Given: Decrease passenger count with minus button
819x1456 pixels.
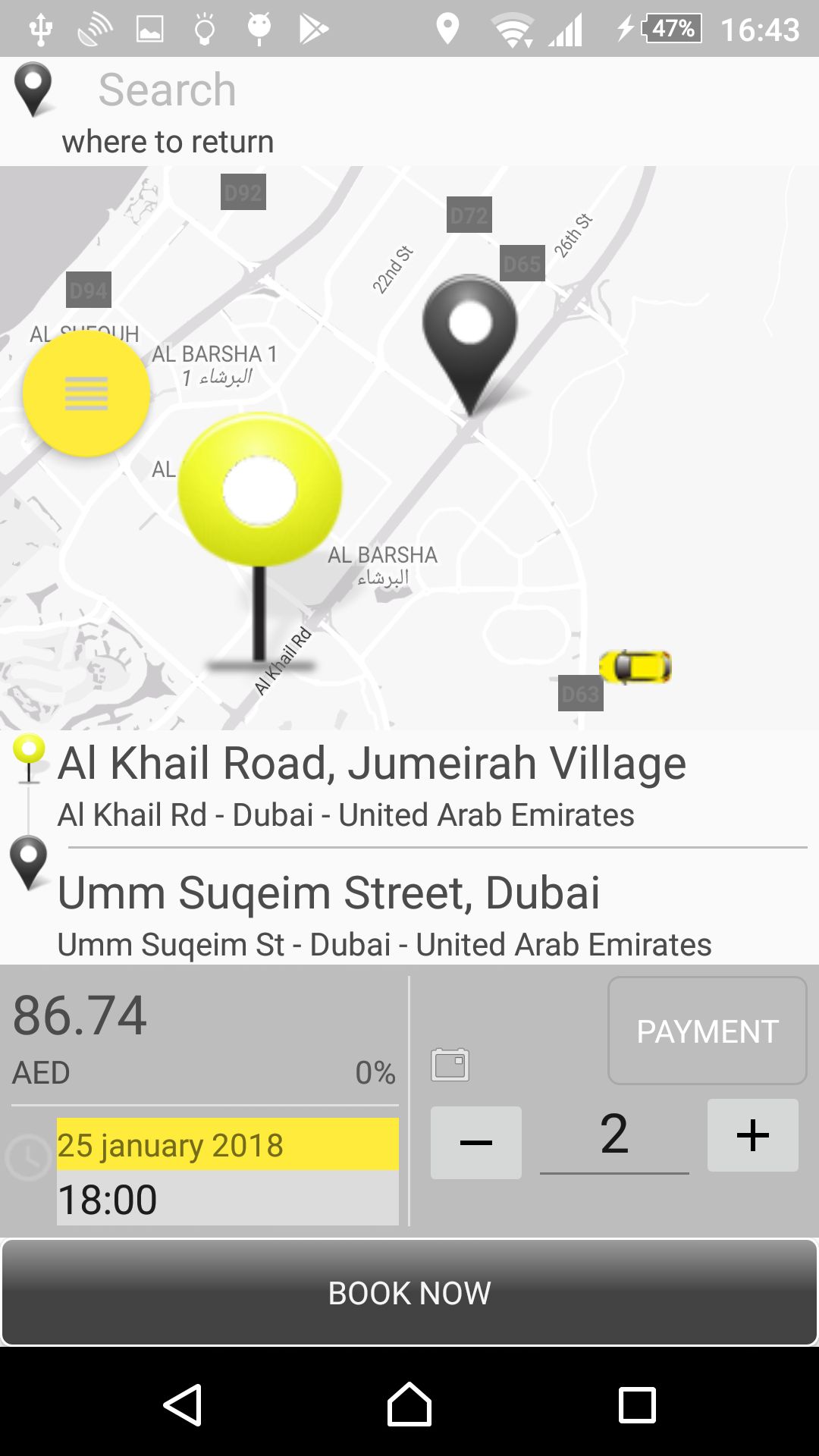Looking at the screenshot, I should pyautogui.click(x=475, y=1142).
